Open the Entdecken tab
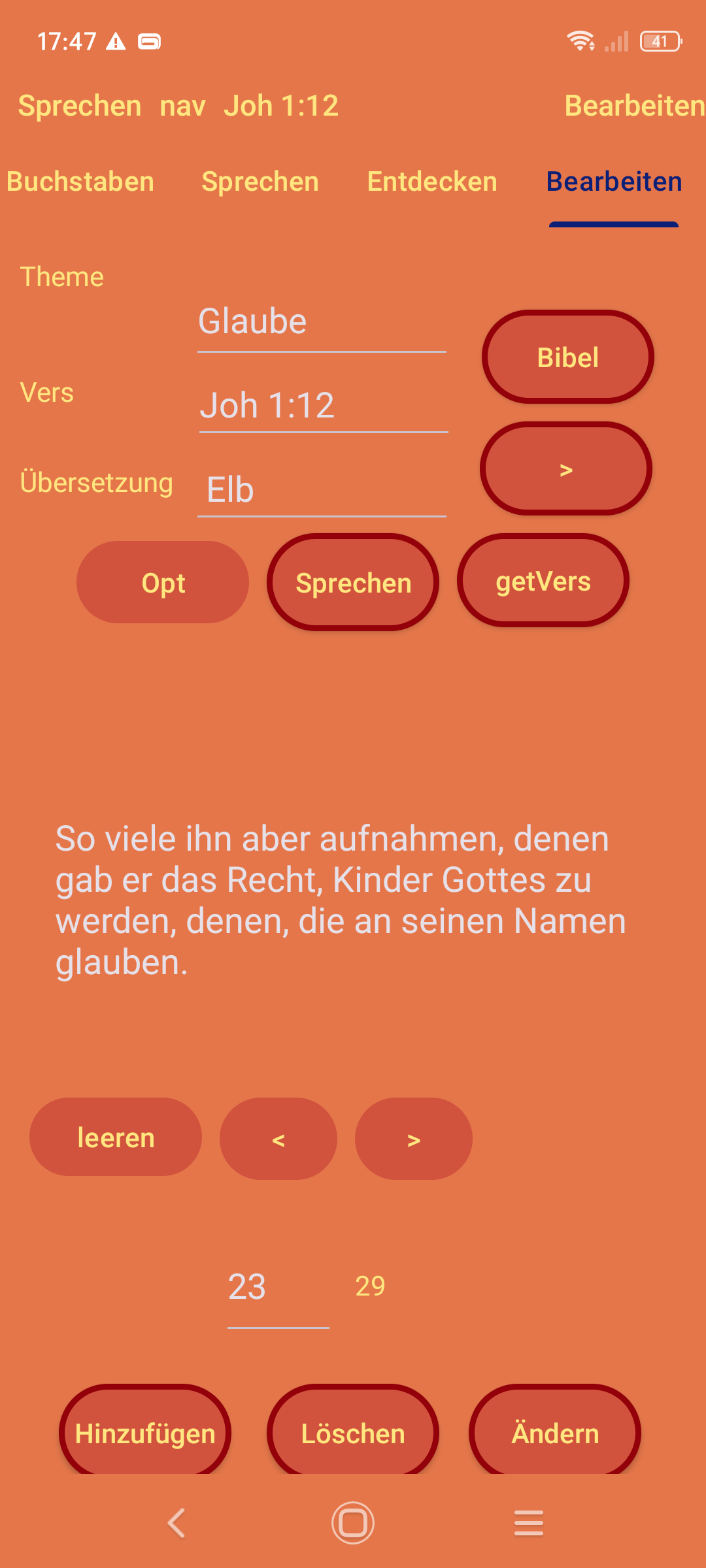This screenshot has height=1568, width=706. pos(432,182)
